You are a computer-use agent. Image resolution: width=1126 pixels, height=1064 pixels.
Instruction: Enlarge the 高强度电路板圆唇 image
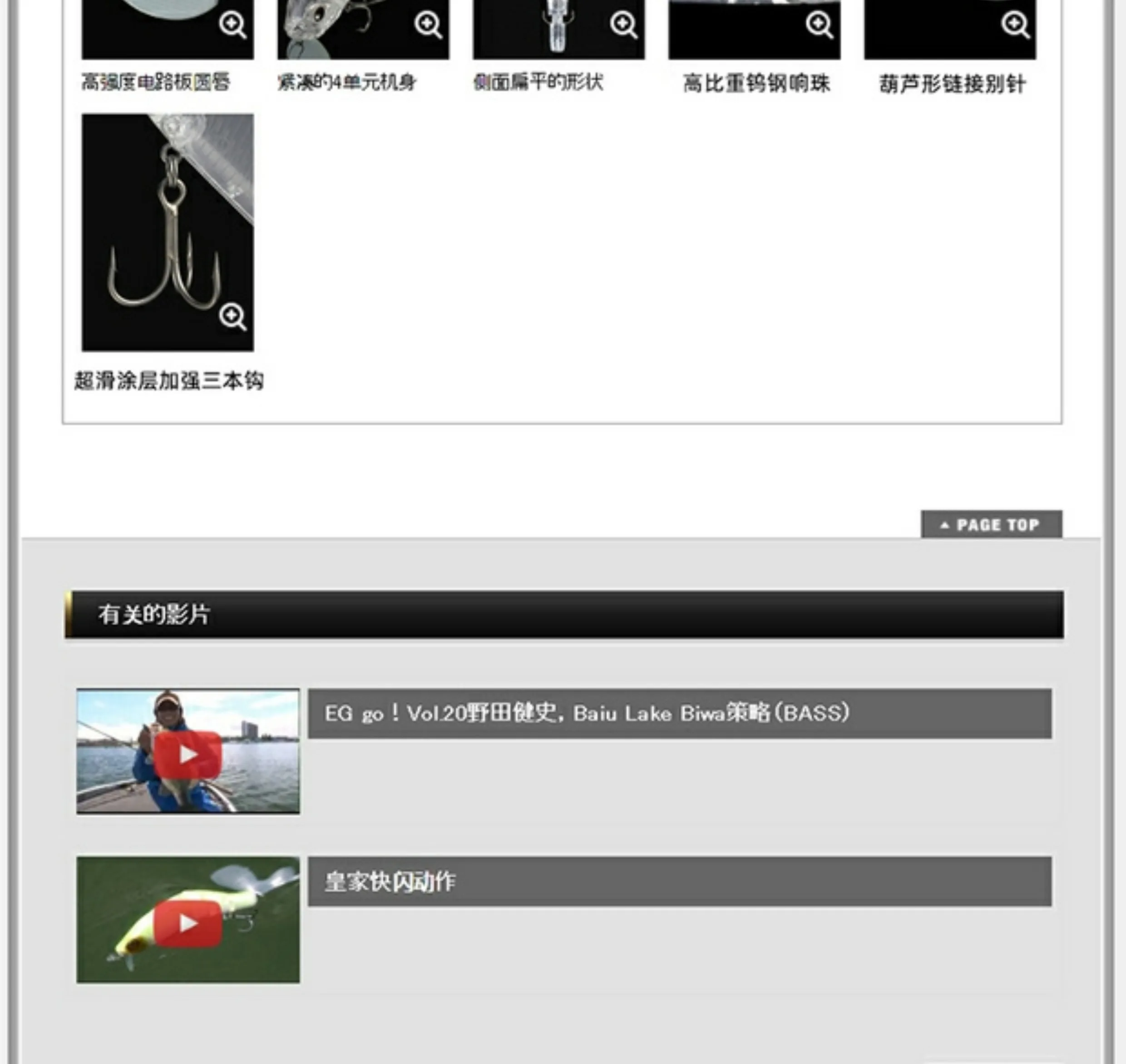pos(232,25)
